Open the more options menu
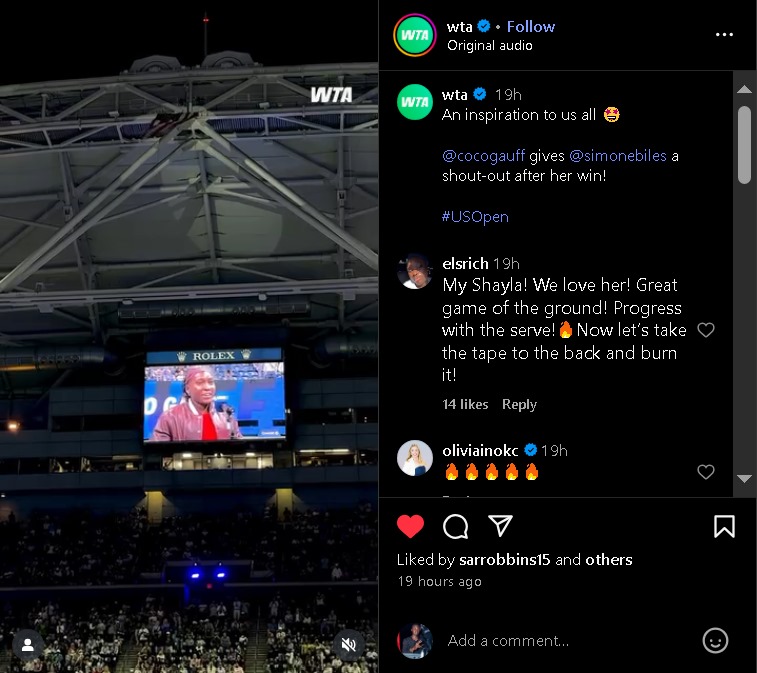Image resolution: width=757 pixels, height=673 pixels. pos(724,35)
